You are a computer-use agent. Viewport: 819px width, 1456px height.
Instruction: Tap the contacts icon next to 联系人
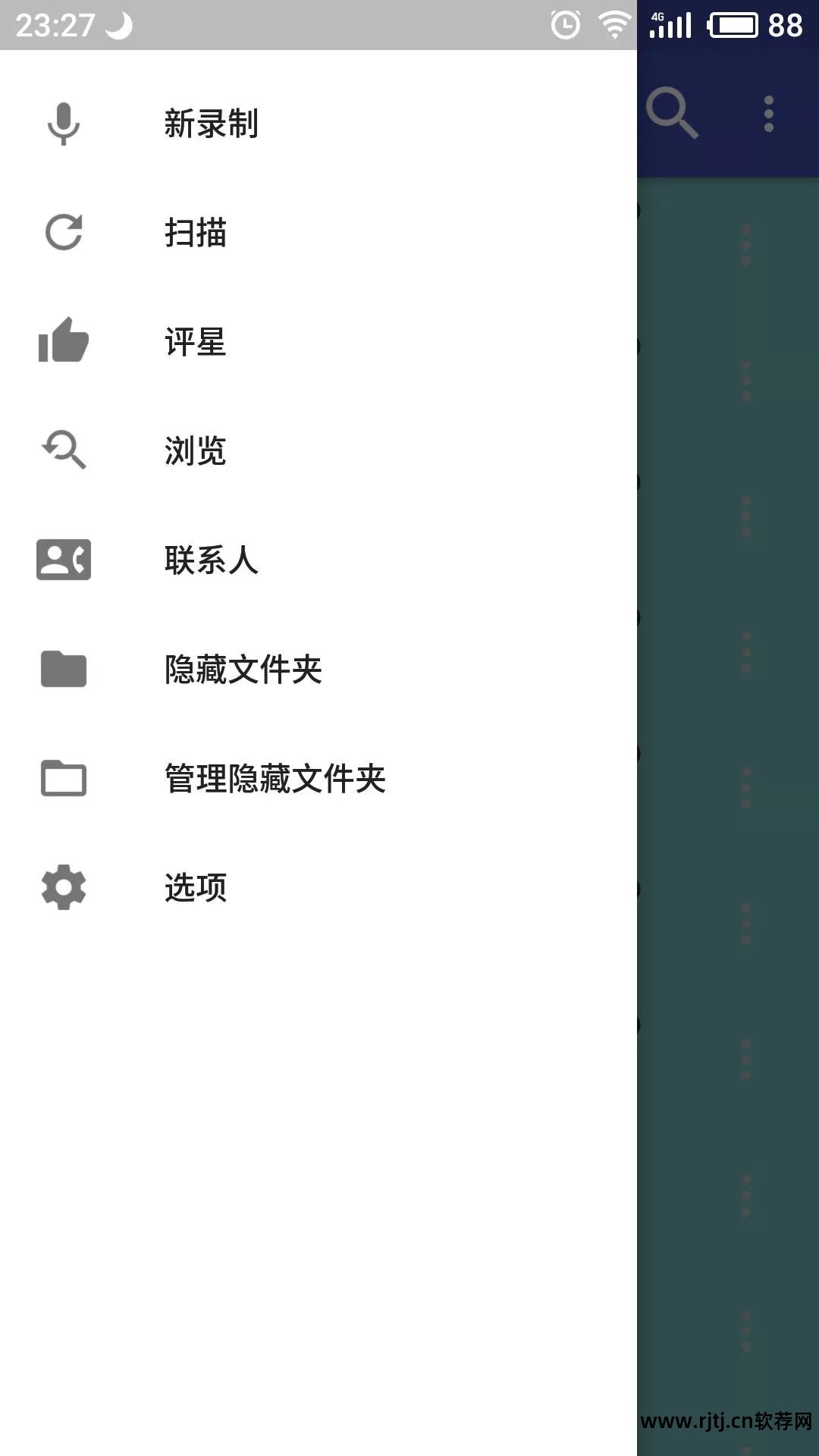tap(64, 560)
